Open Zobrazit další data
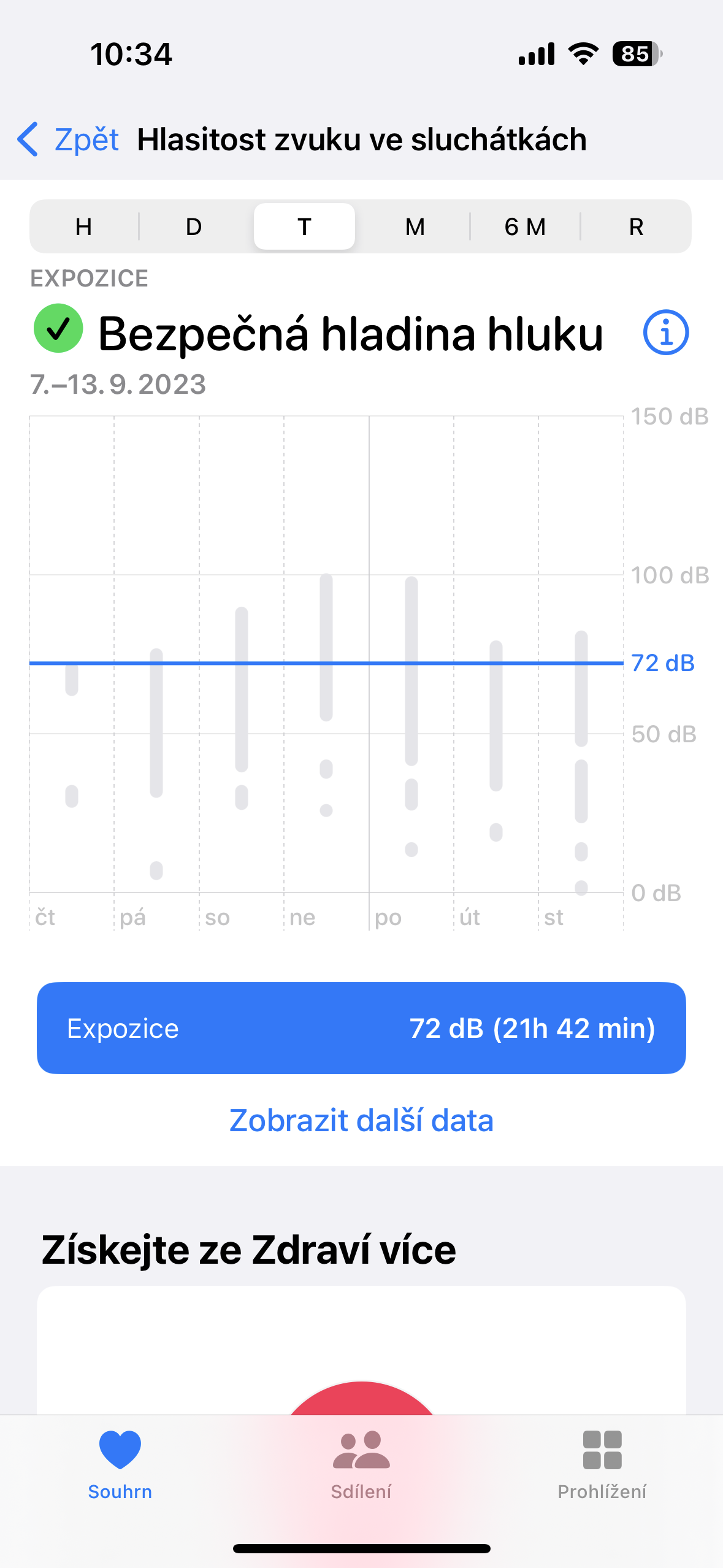Viewport: 723px width, 1568px height. pos(361,1120)
